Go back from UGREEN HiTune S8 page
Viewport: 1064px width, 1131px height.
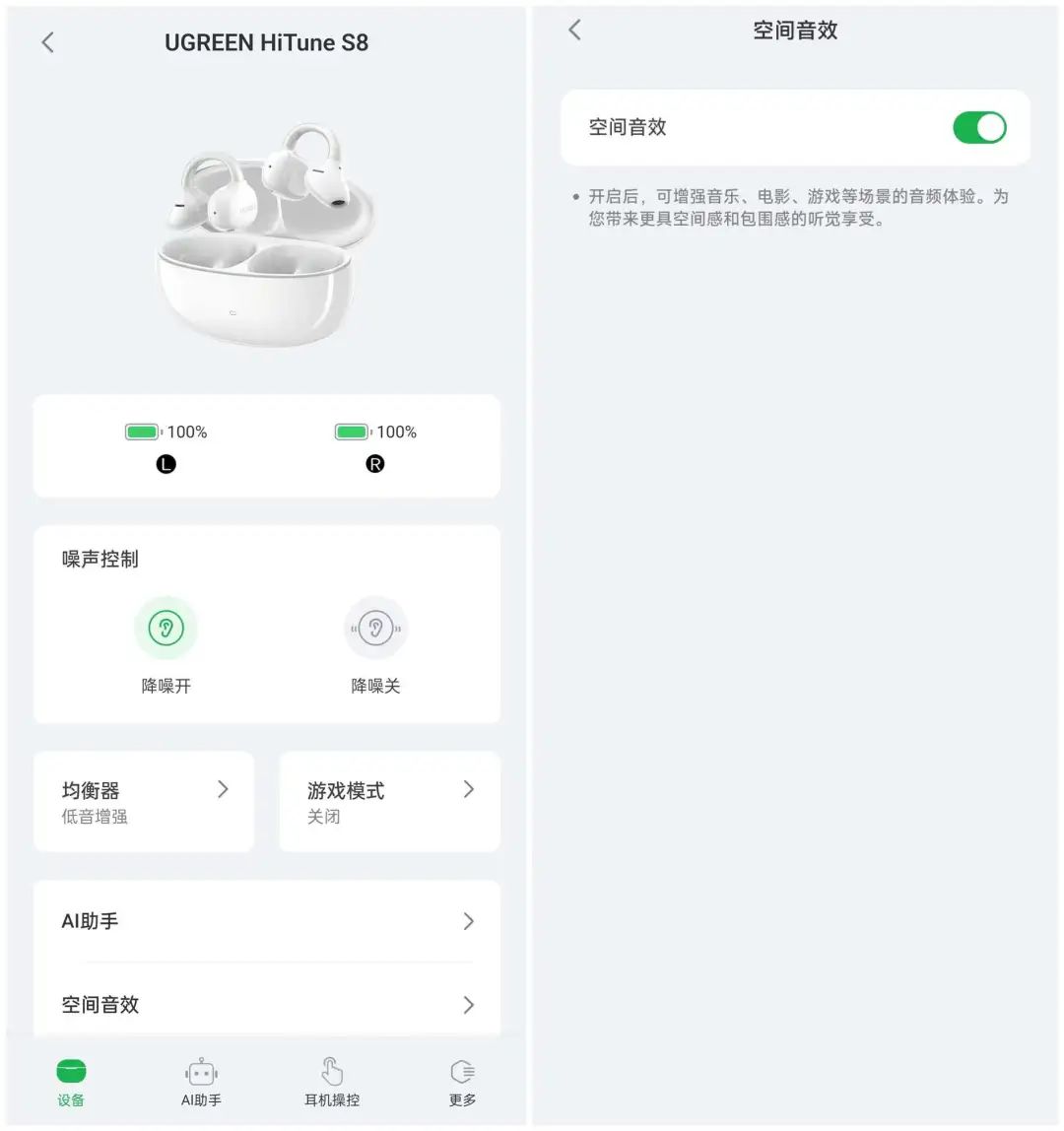[47, 42]
